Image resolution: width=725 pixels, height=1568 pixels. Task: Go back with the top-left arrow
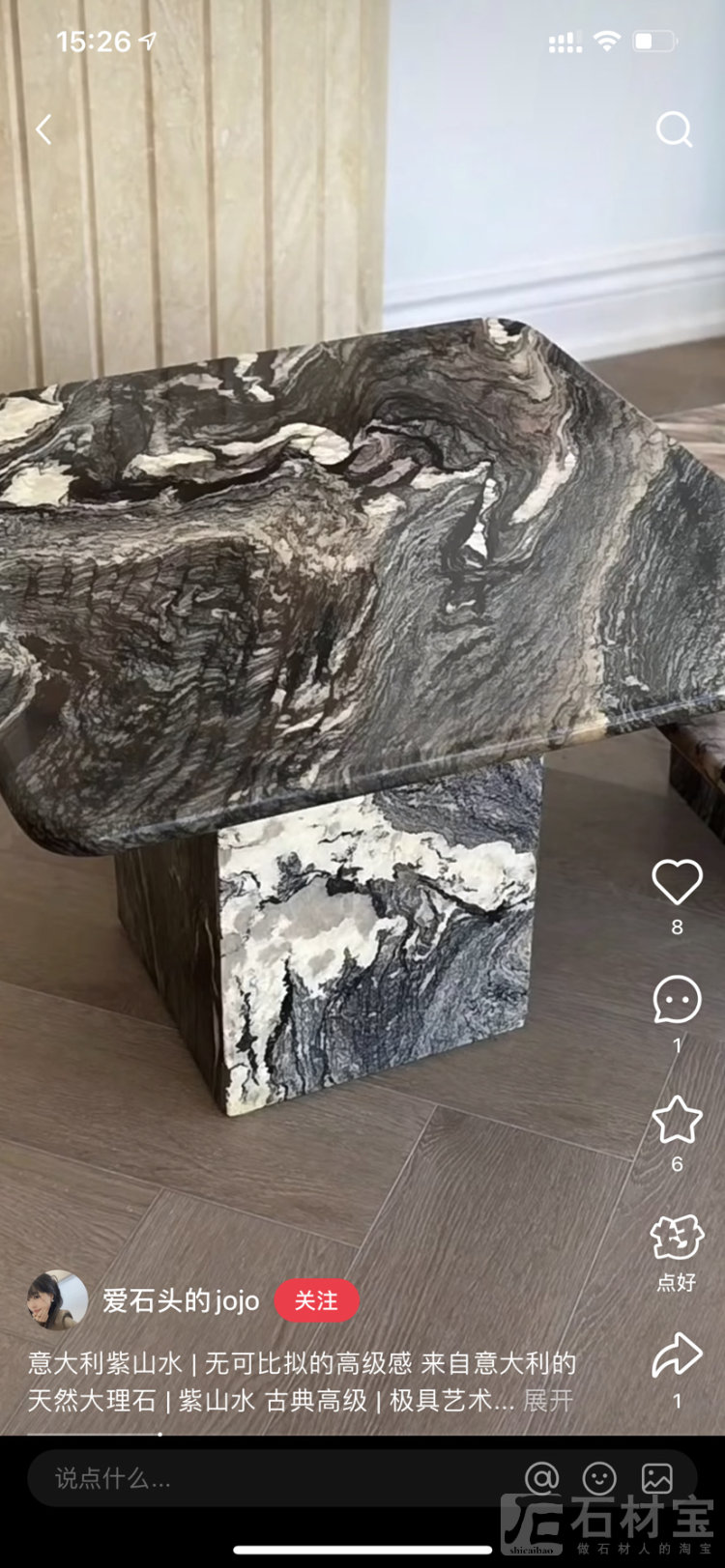tap(43, 128)
